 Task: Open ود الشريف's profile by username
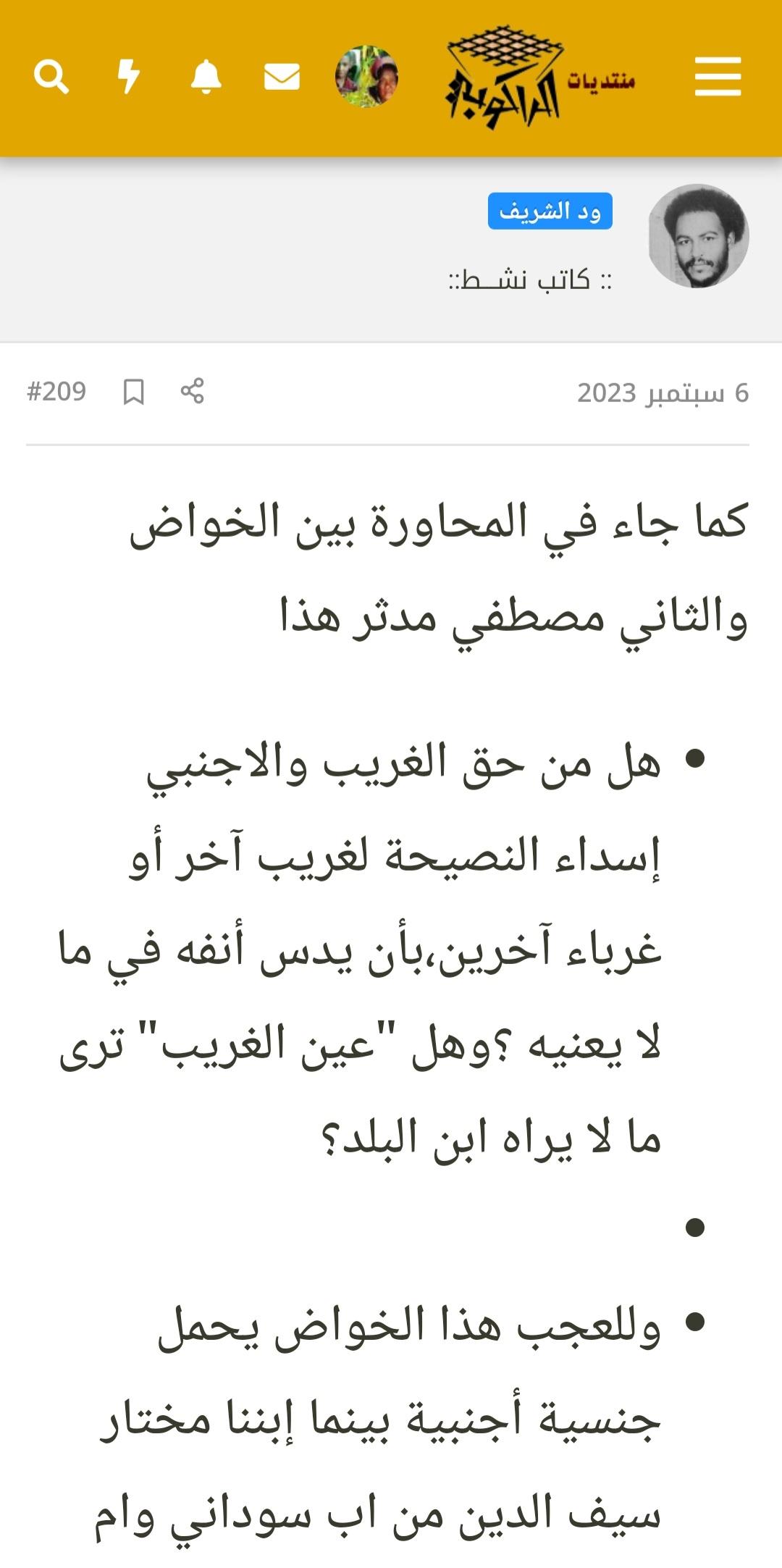point(550,211)
